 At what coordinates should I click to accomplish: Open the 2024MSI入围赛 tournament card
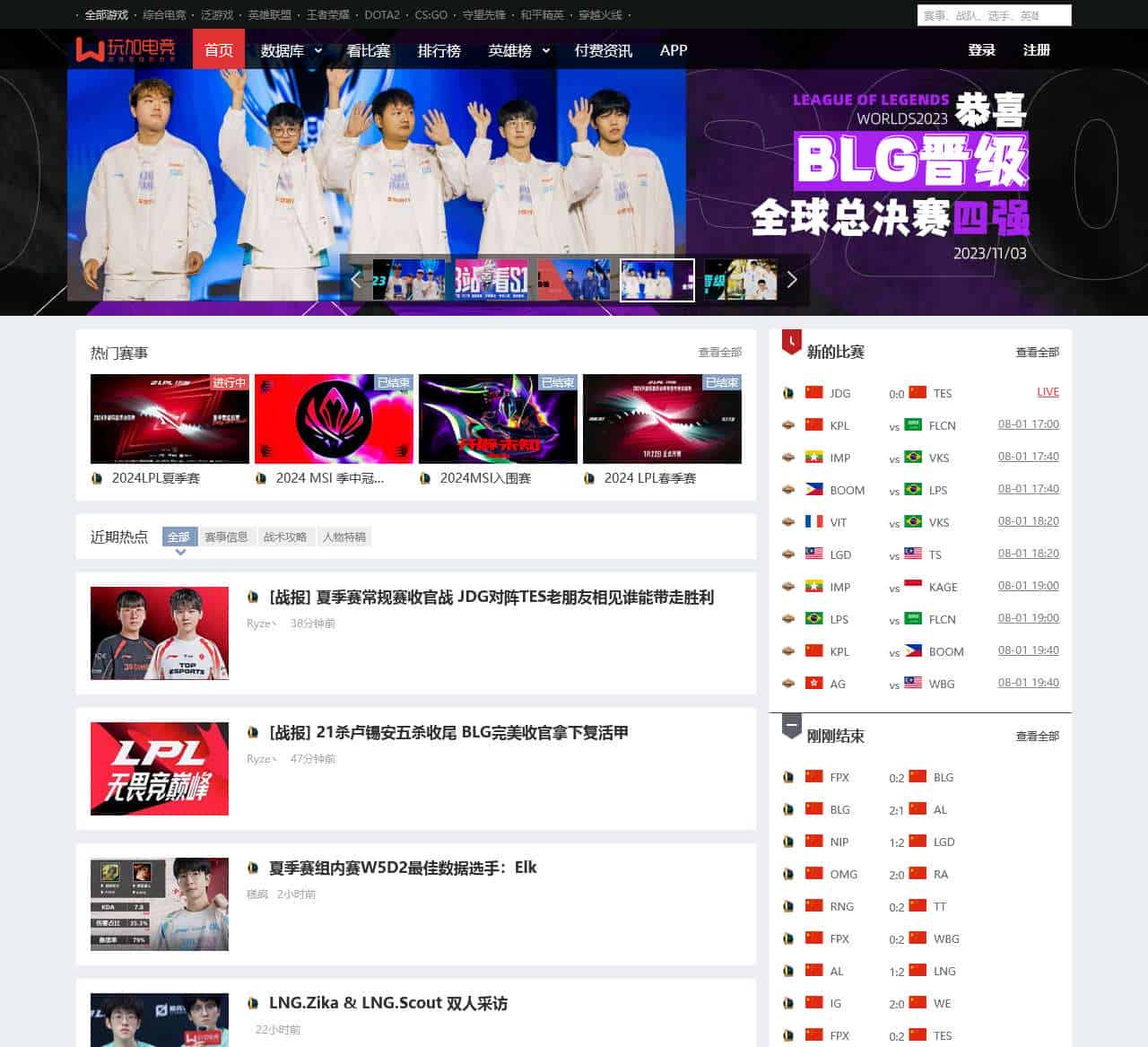click(x=498, y=419)
